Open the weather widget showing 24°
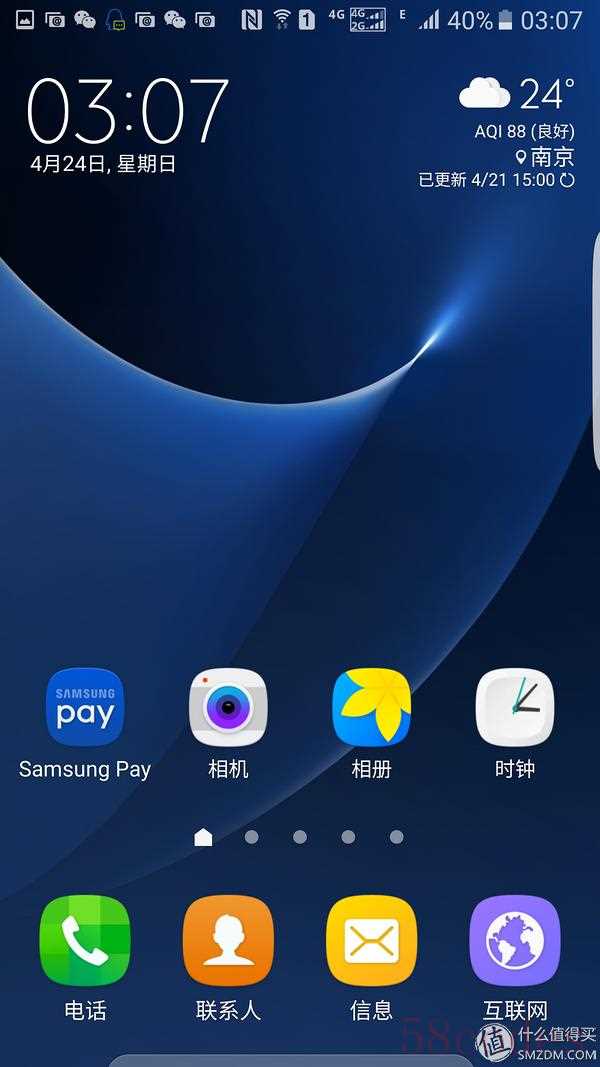The height and width of the screenshot is (1067, 600). [517, 95]
